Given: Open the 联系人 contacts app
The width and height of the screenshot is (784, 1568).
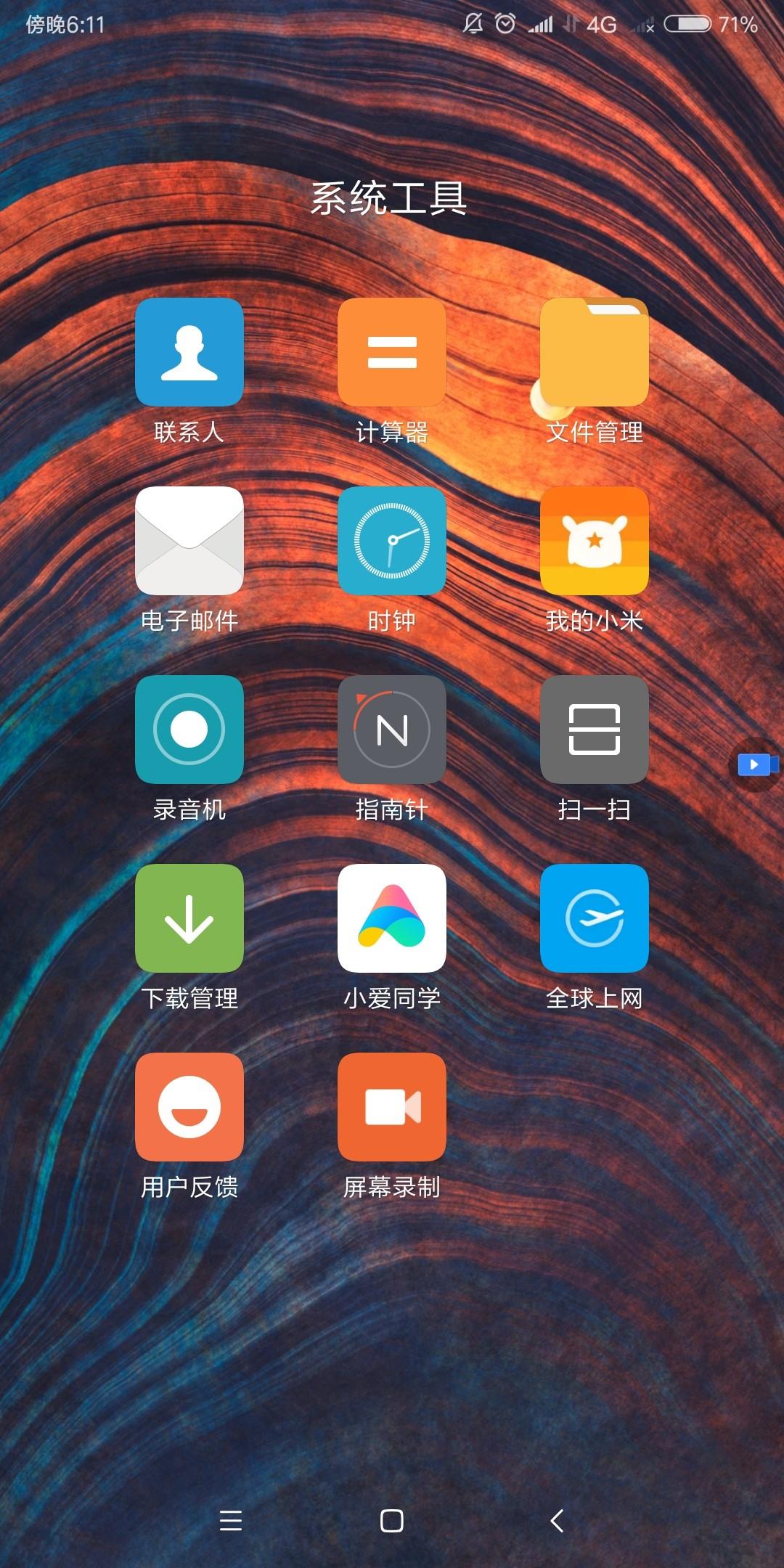Looking at the screenshot, I should [189, 353].
